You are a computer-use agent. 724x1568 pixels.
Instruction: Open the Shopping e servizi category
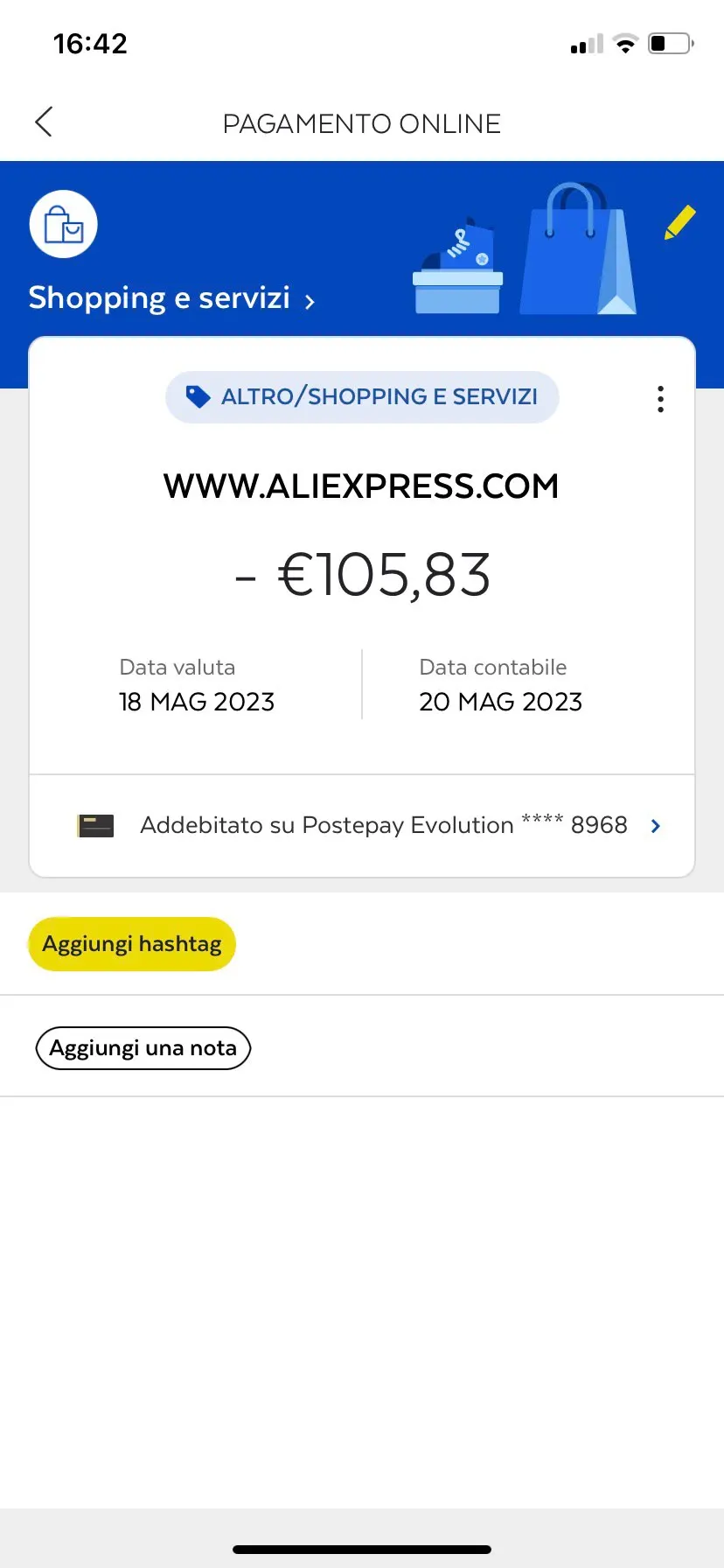[x=171, y=298]
